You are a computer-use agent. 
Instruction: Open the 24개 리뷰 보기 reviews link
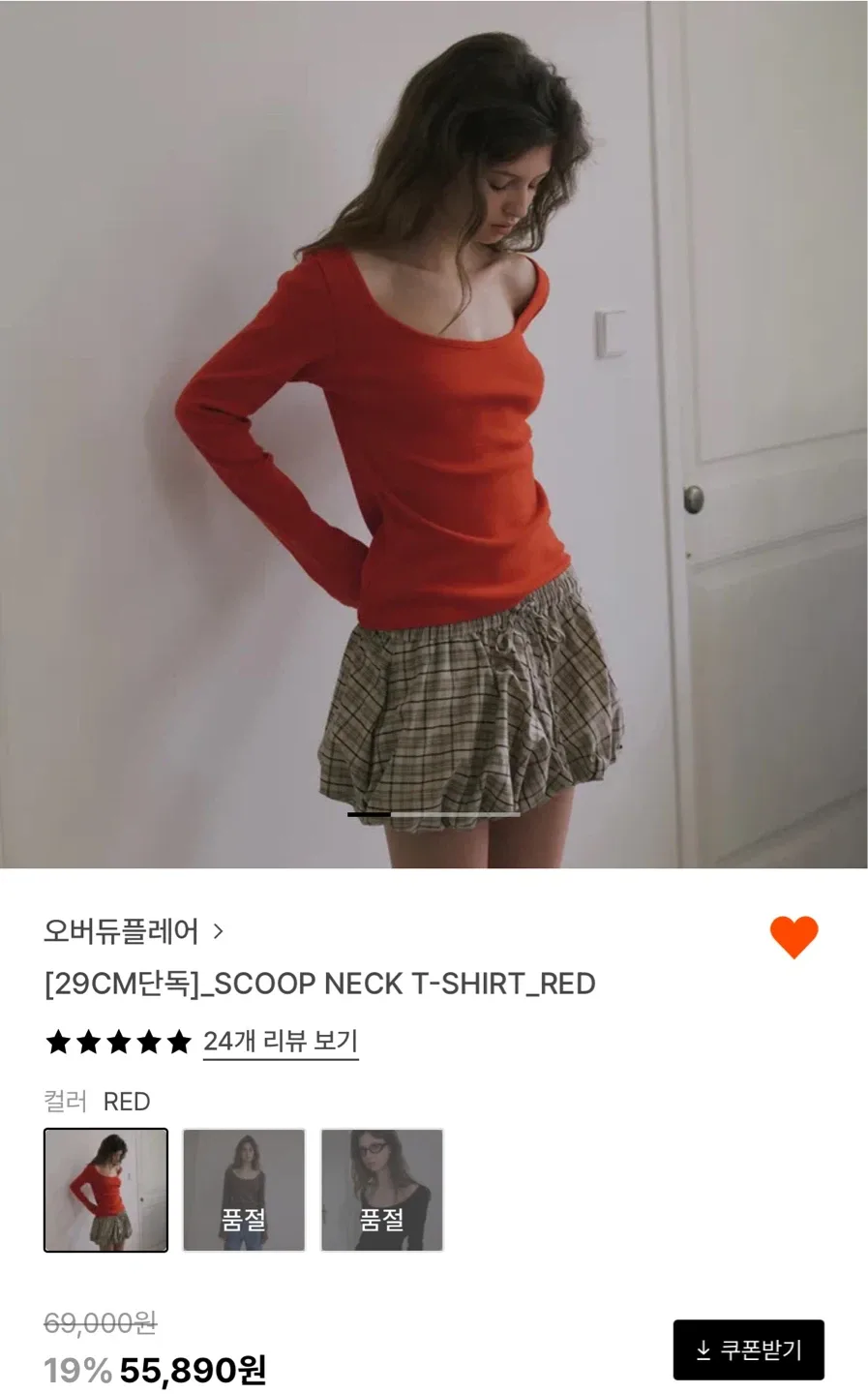click(x=281, y=1042)
